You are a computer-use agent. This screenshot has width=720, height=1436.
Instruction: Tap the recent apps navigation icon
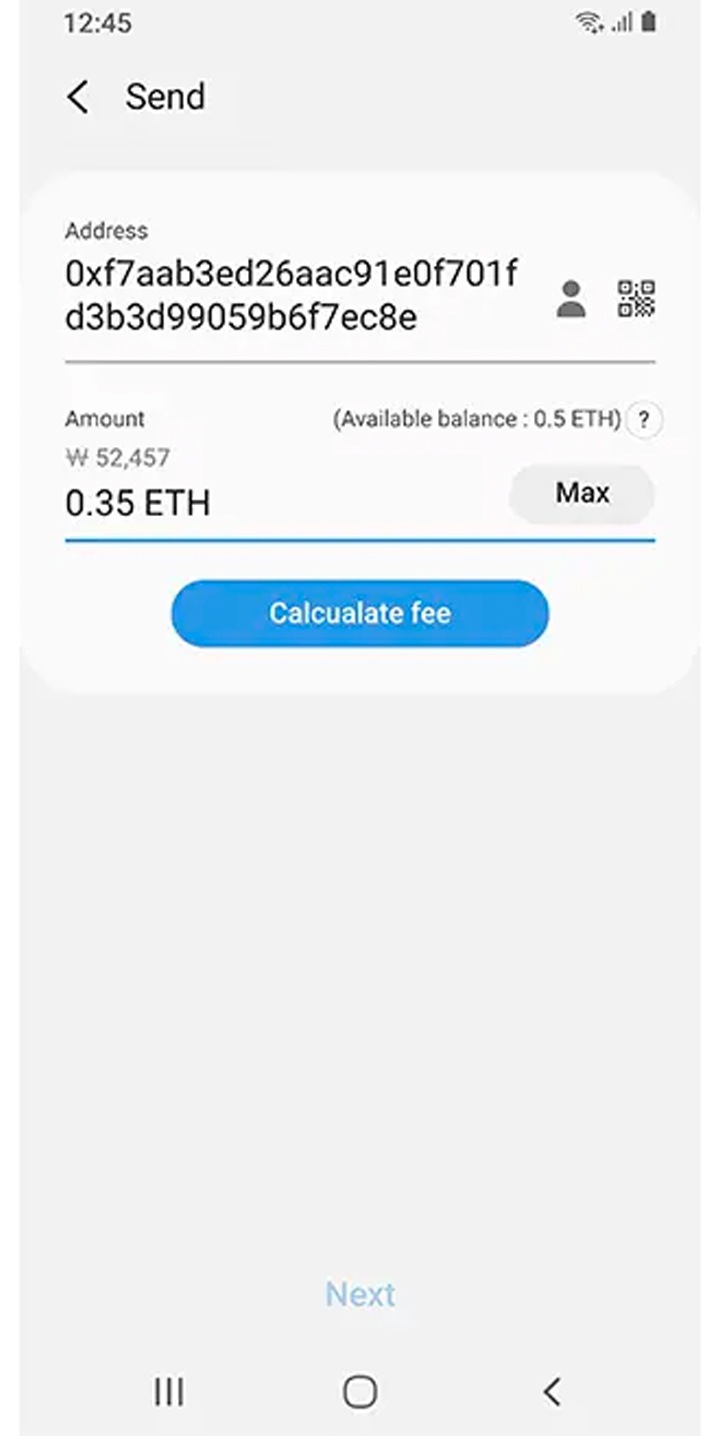[x=169, y=1391]
